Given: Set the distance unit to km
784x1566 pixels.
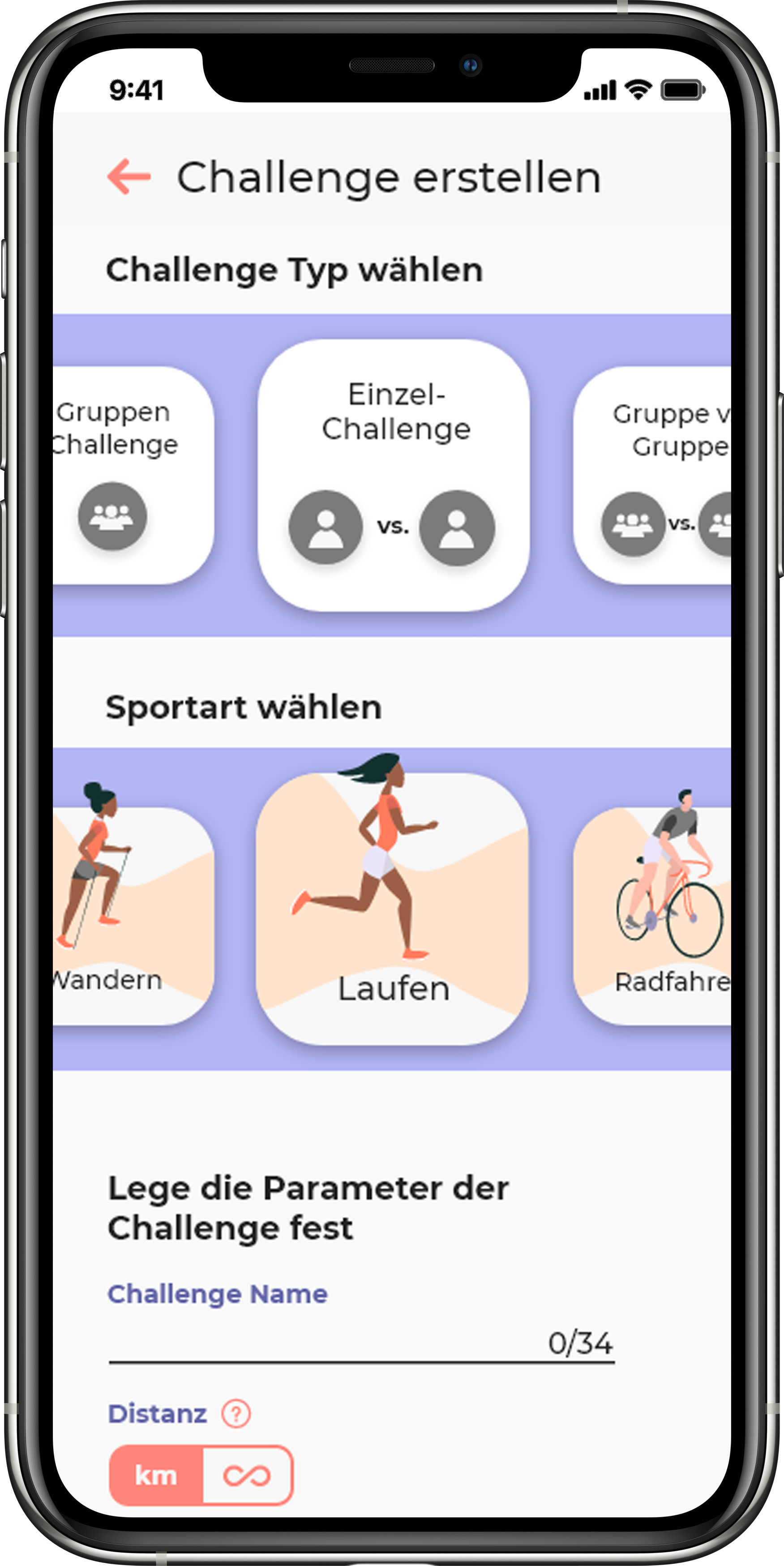Looking at the screenshot, I should pyautogui.click(x=156, y=1476).
